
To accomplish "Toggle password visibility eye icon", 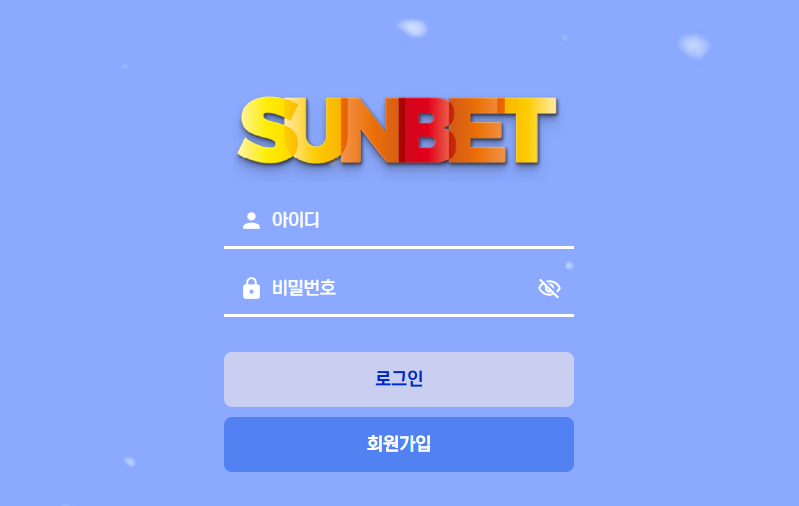I will 549,289.
